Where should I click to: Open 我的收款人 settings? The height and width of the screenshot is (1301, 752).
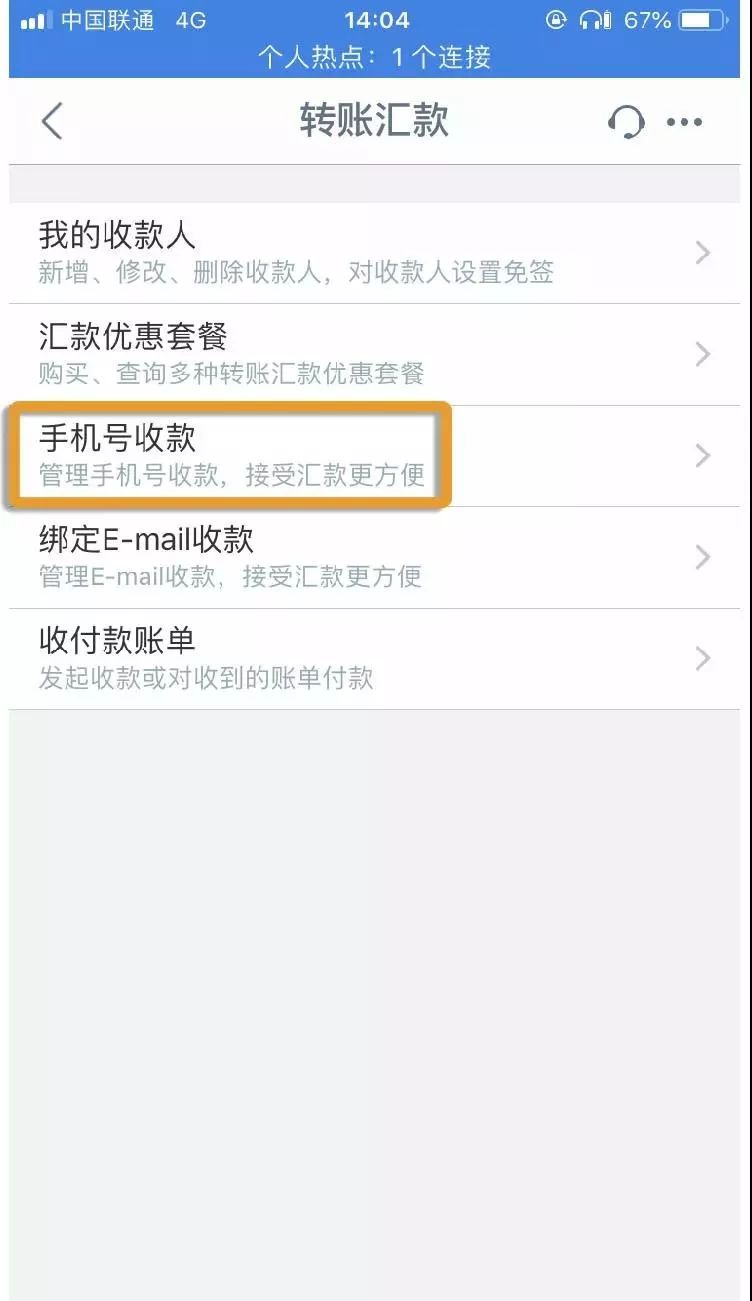376,253
